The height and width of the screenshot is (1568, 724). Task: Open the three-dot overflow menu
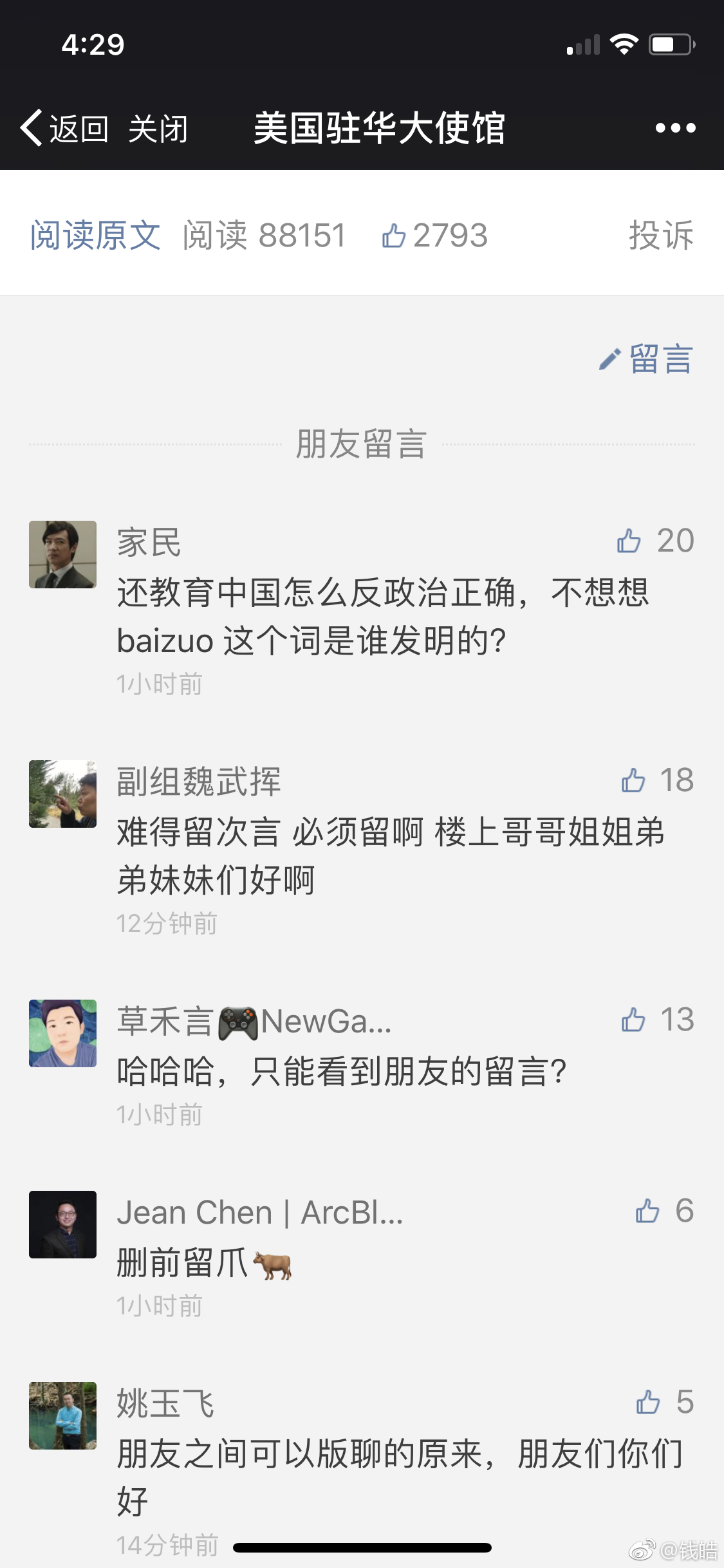click(x=675, y=128)
